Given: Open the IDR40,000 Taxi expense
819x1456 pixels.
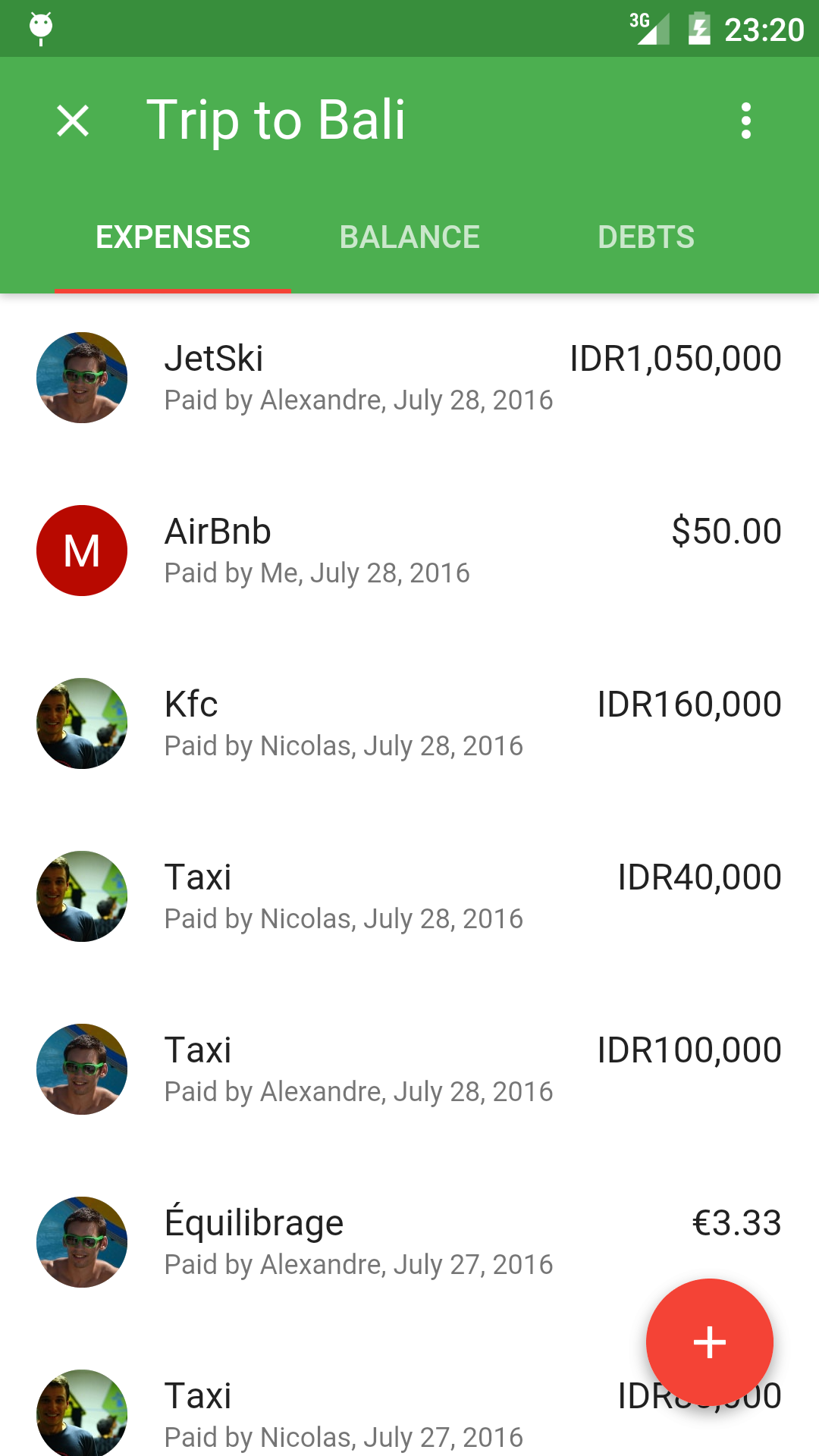Looking at the screenshot, I should [x=409, y=896].
